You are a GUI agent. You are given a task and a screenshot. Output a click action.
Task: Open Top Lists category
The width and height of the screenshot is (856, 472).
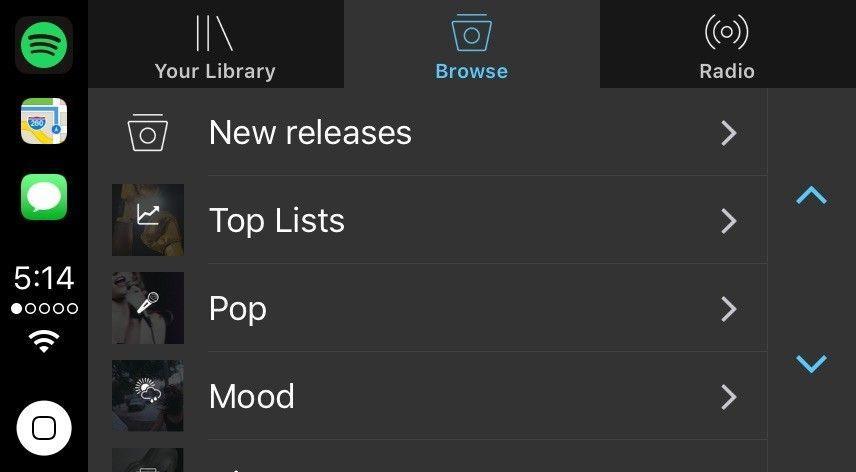click(430, 221)
